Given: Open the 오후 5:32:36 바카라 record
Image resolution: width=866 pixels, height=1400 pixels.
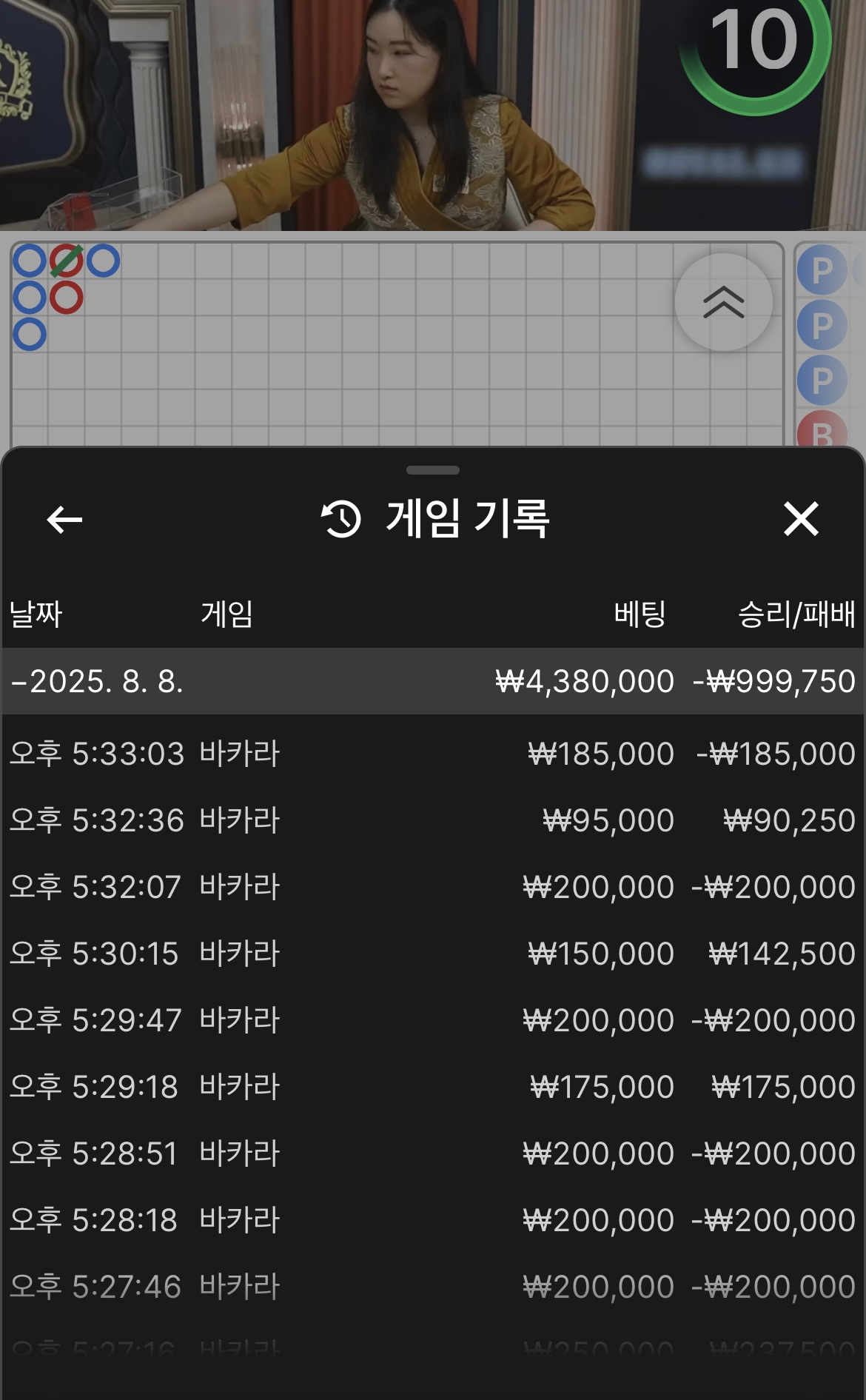Looking at the screenshot, I should (432, 820).
